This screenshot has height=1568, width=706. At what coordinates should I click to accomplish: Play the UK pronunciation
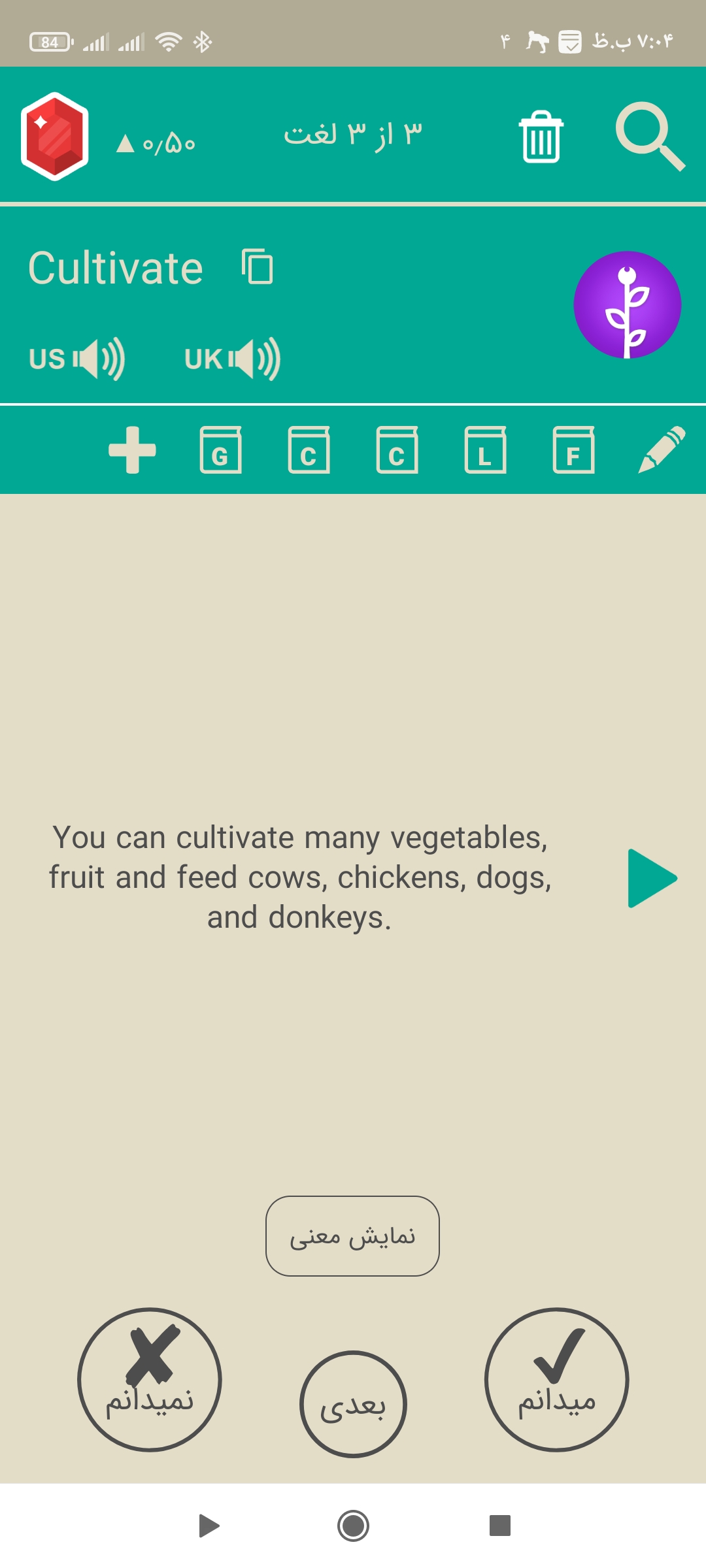click(233, 359)
